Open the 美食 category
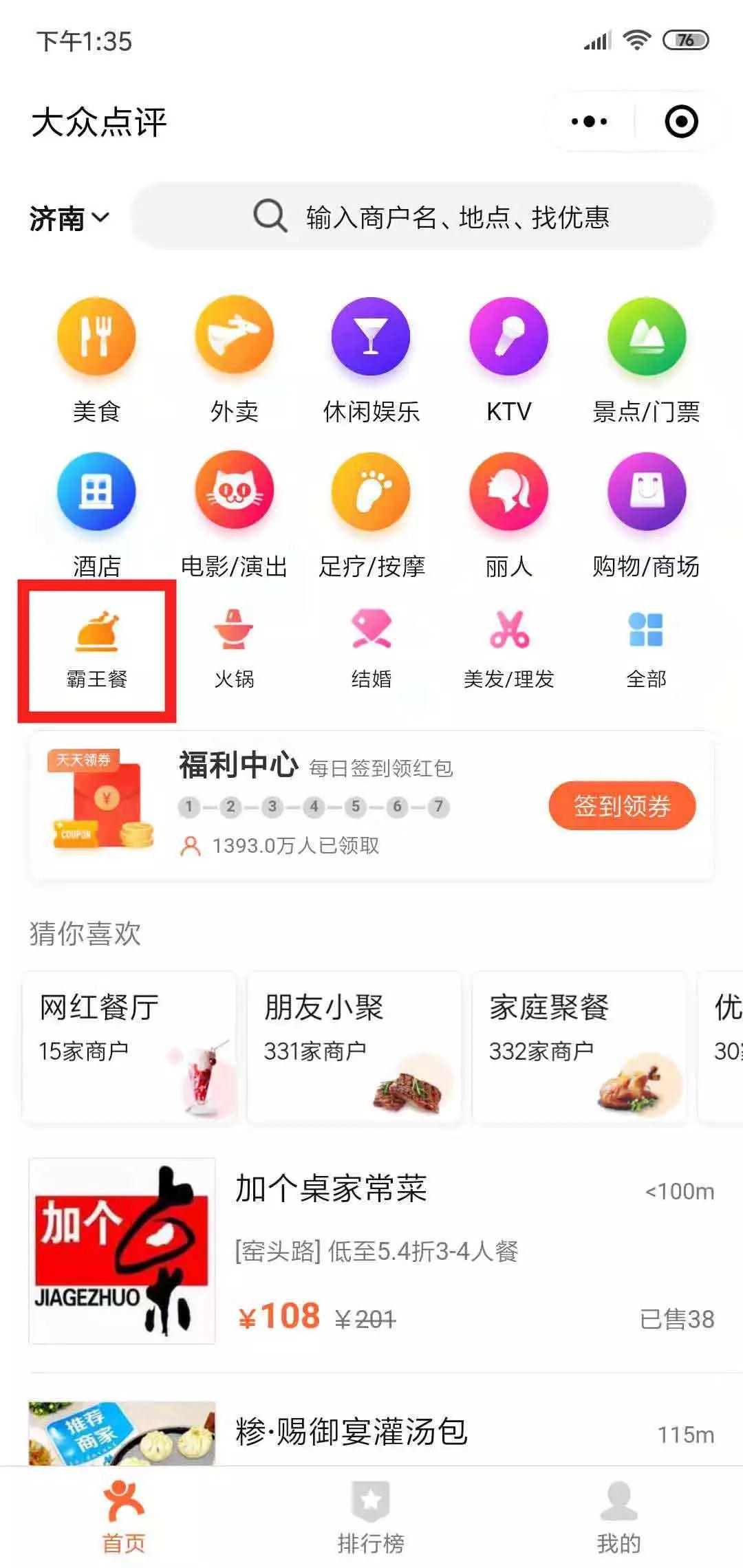 [96, 359]
